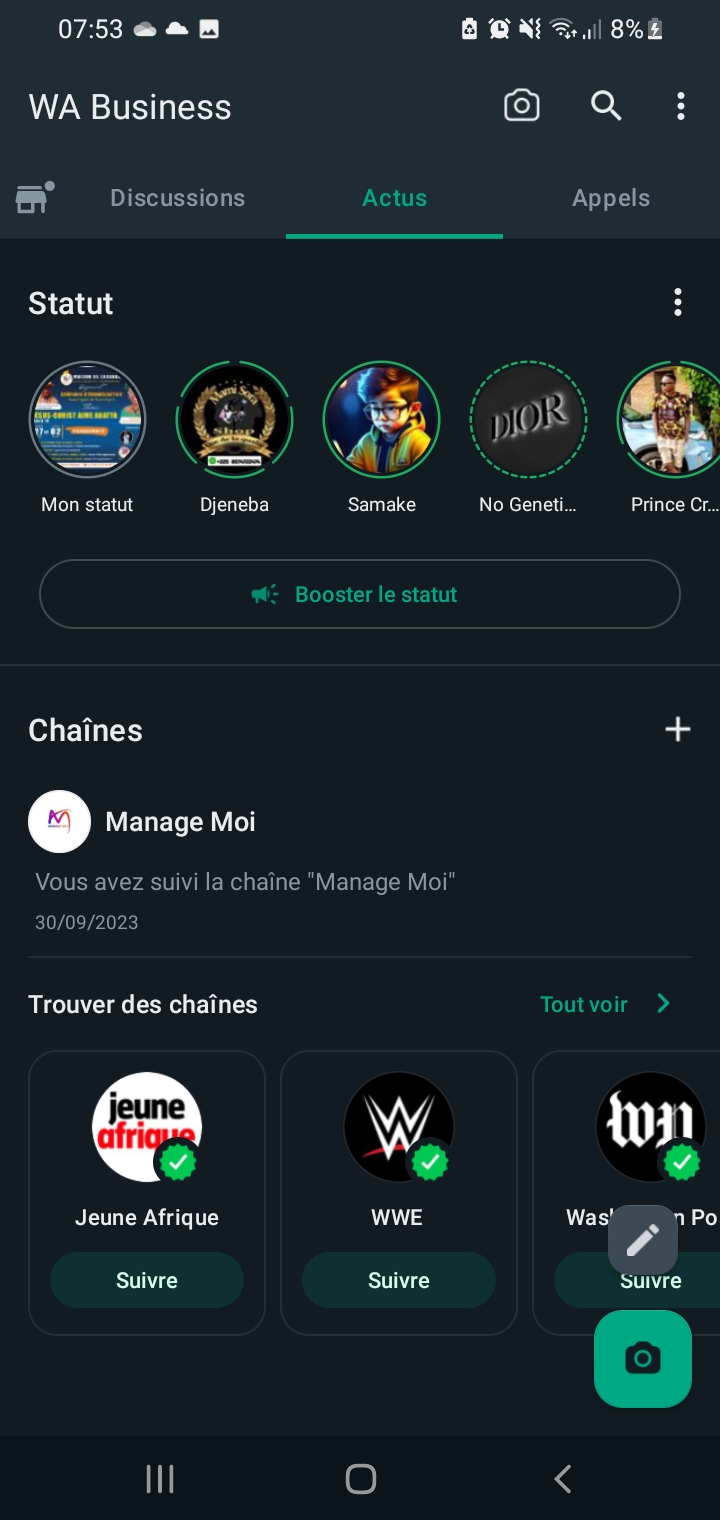This screenshot has height=1520, width=720.
Task: Add a photo status with camera button
Action: (643, 1358)
